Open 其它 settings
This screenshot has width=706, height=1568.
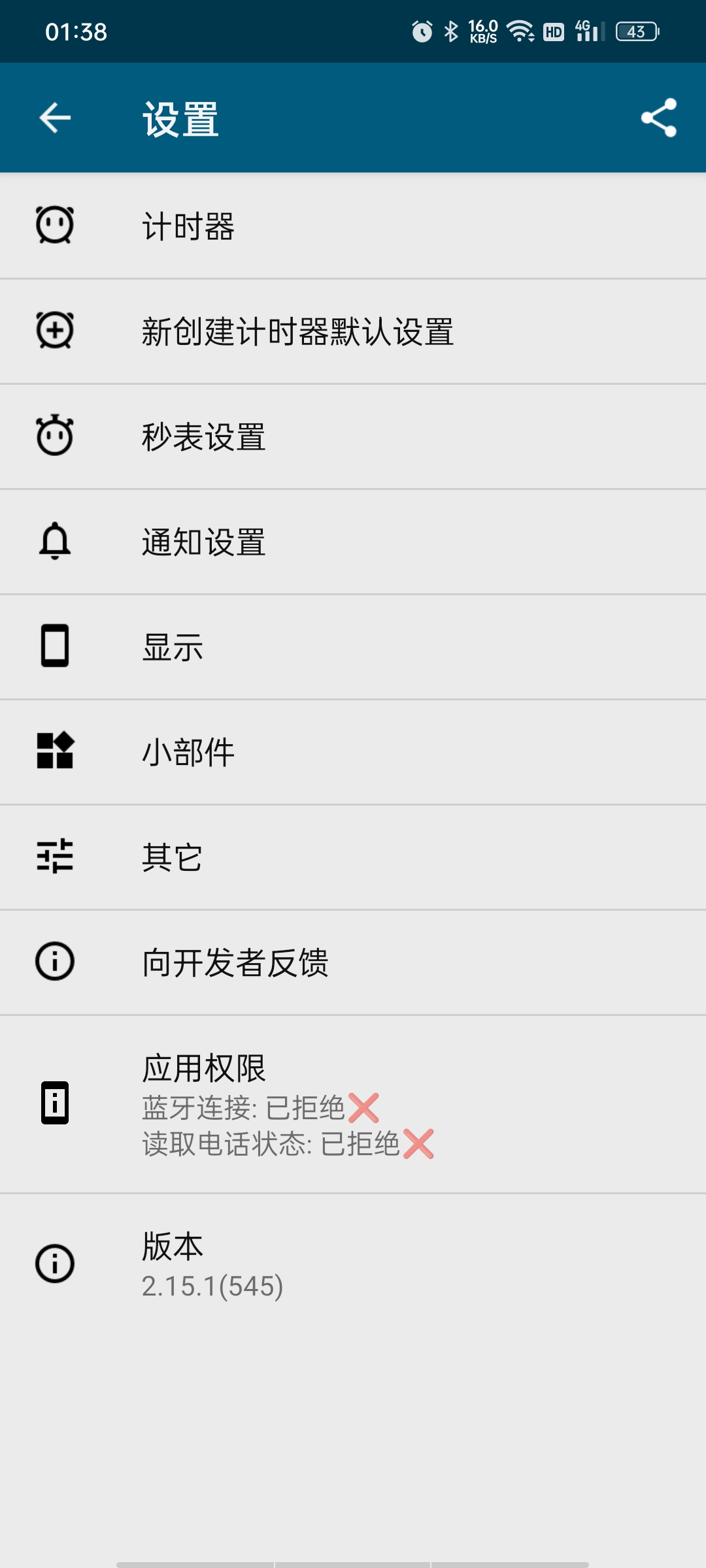(353, 857)
